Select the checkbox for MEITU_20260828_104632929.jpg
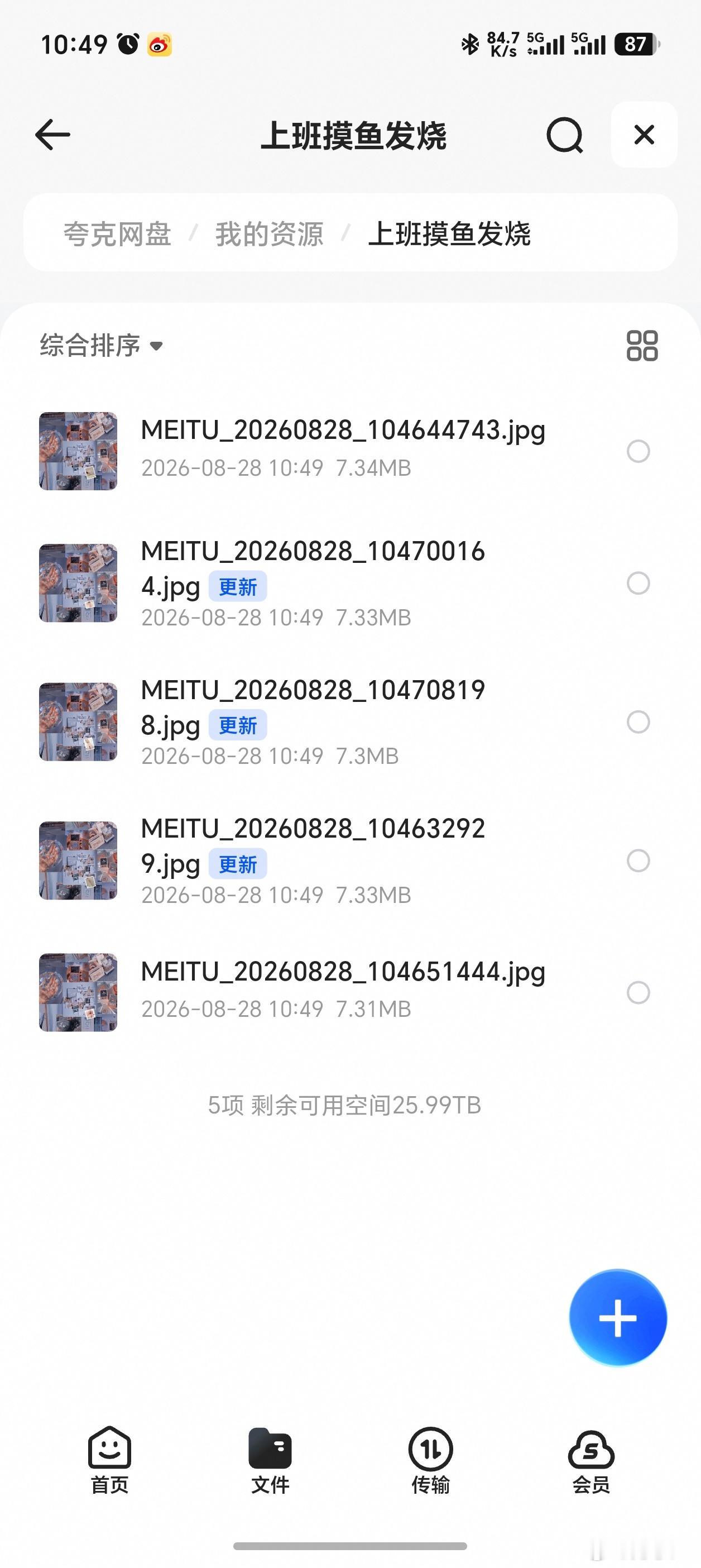Viewport: 701px width, 1568px height. tap(638, 861)
